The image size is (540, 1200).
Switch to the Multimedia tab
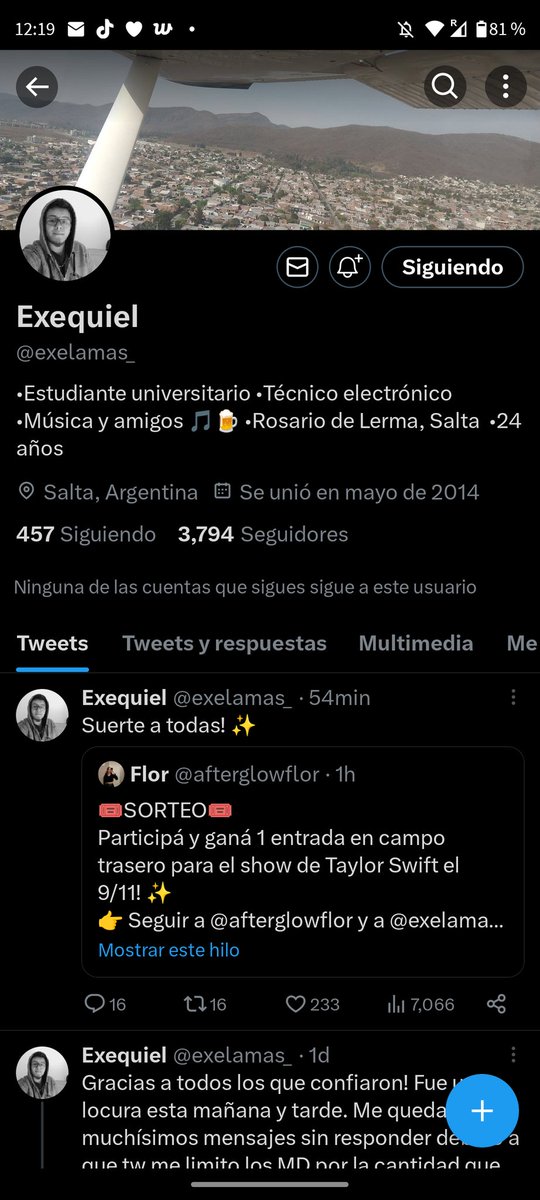point(416,643)
